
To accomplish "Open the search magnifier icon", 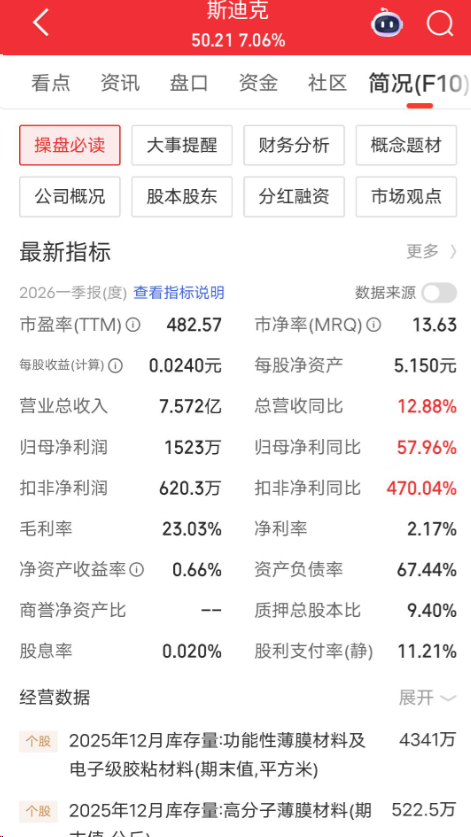I will 440,23.
